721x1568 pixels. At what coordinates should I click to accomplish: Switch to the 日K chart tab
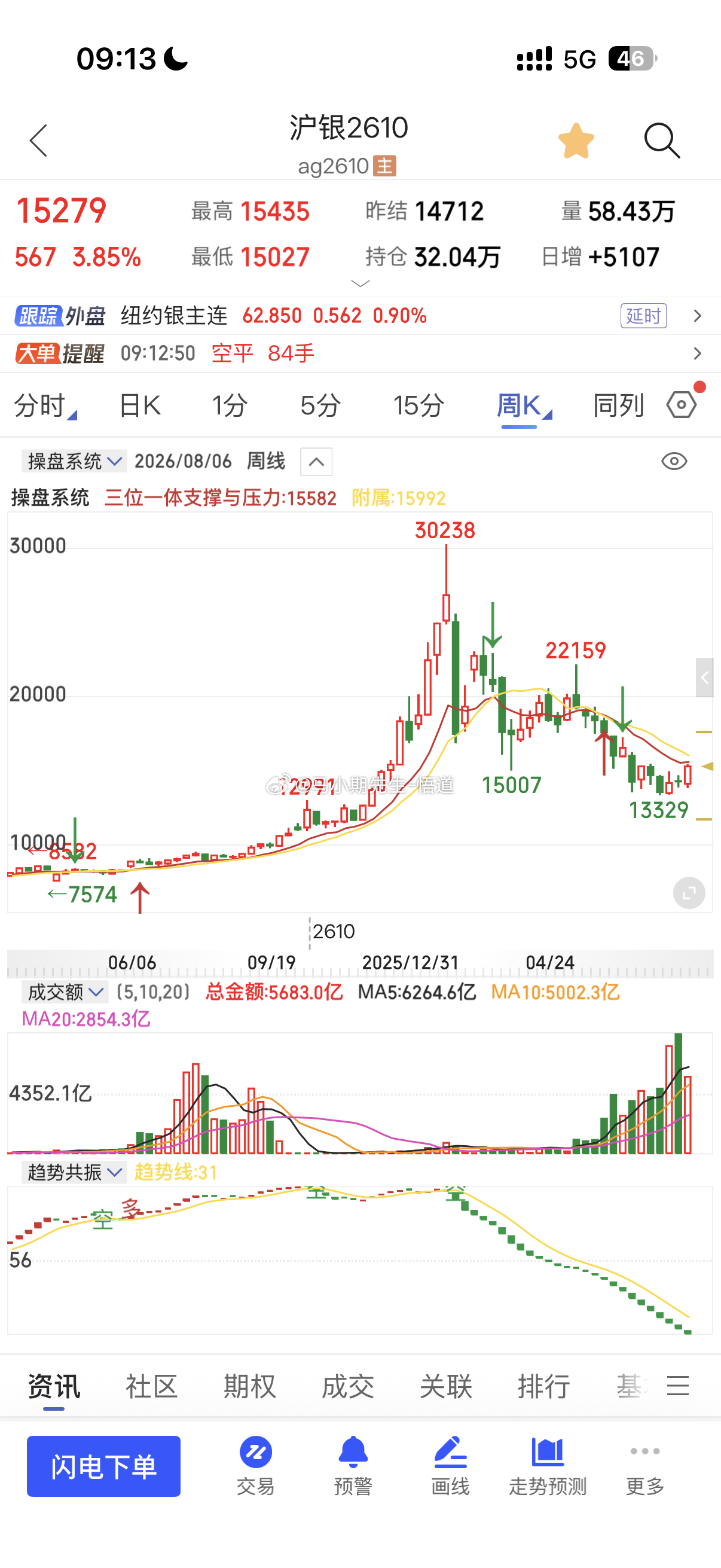[x=139, y=405]
